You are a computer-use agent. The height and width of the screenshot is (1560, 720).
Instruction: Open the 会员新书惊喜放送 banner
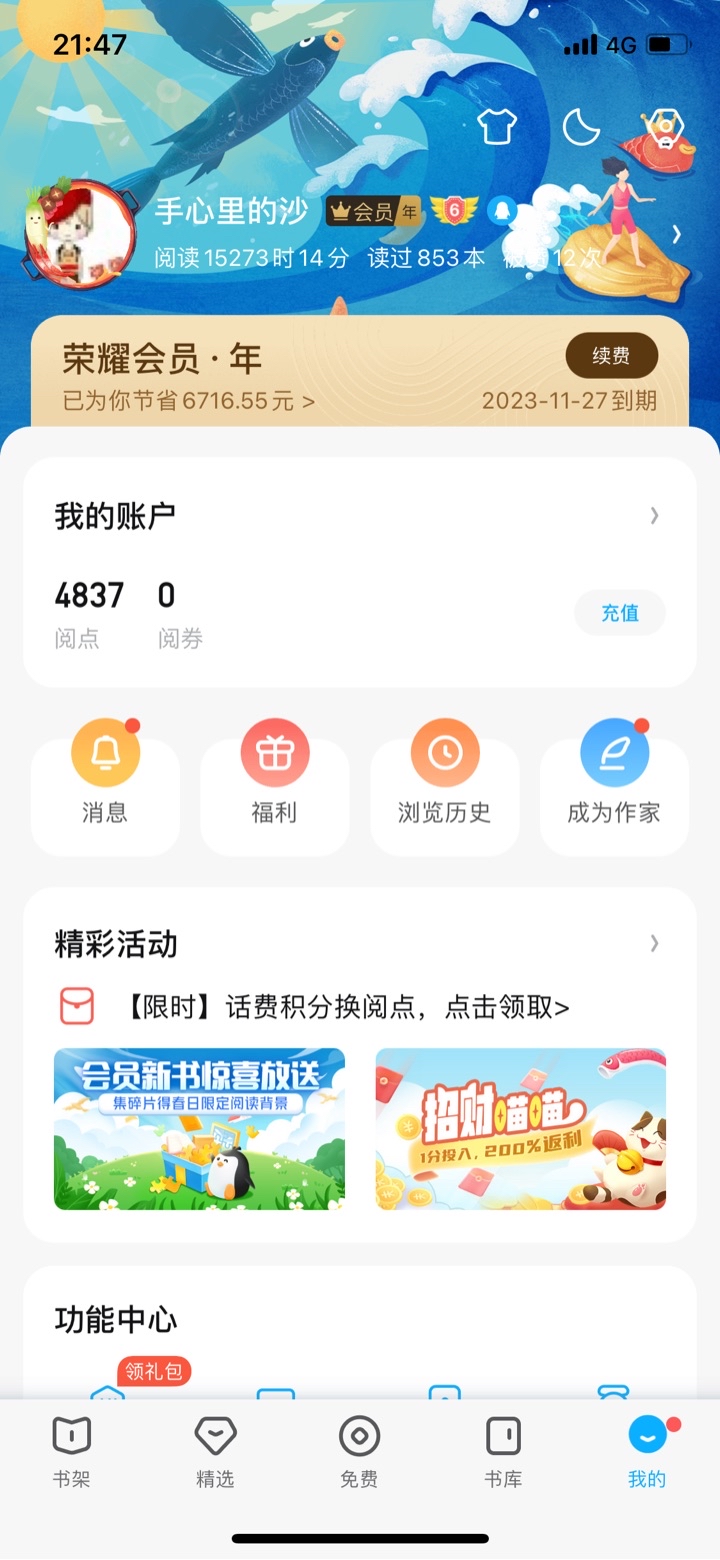pos(199,1129)
